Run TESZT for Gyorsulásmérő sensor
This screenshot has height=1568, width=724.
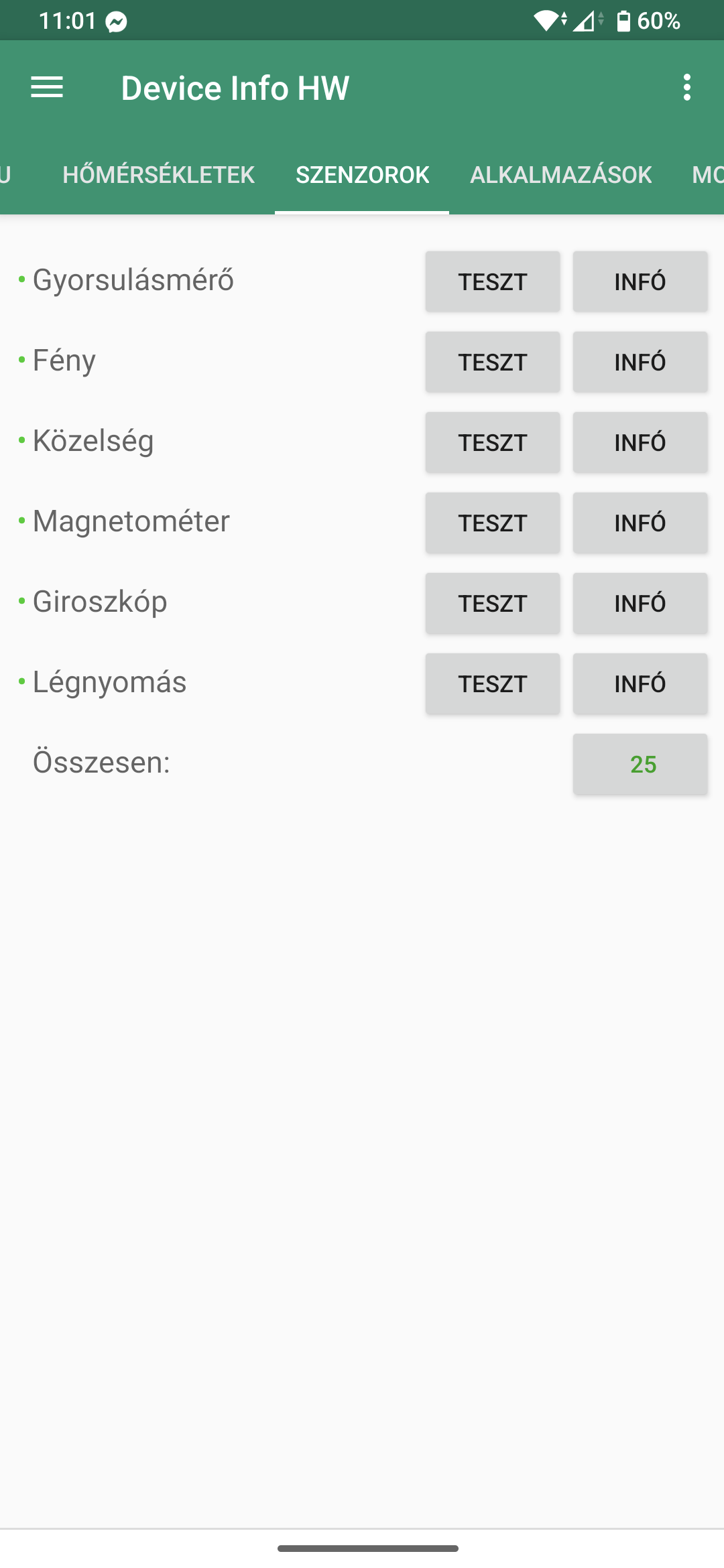(493, 281)
